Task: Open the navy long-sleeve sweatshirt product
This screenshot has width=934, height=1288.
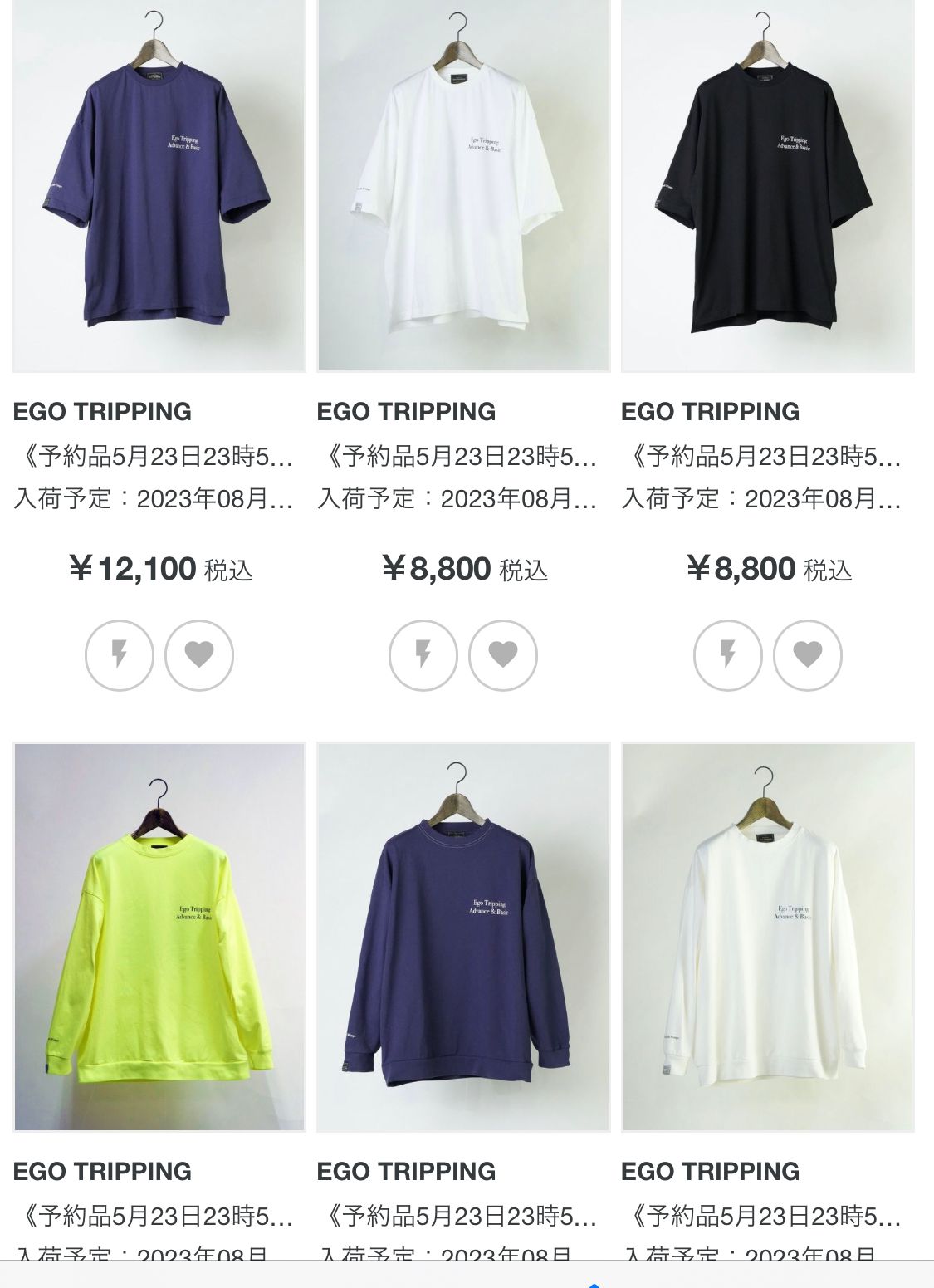Action: point(463,937)
